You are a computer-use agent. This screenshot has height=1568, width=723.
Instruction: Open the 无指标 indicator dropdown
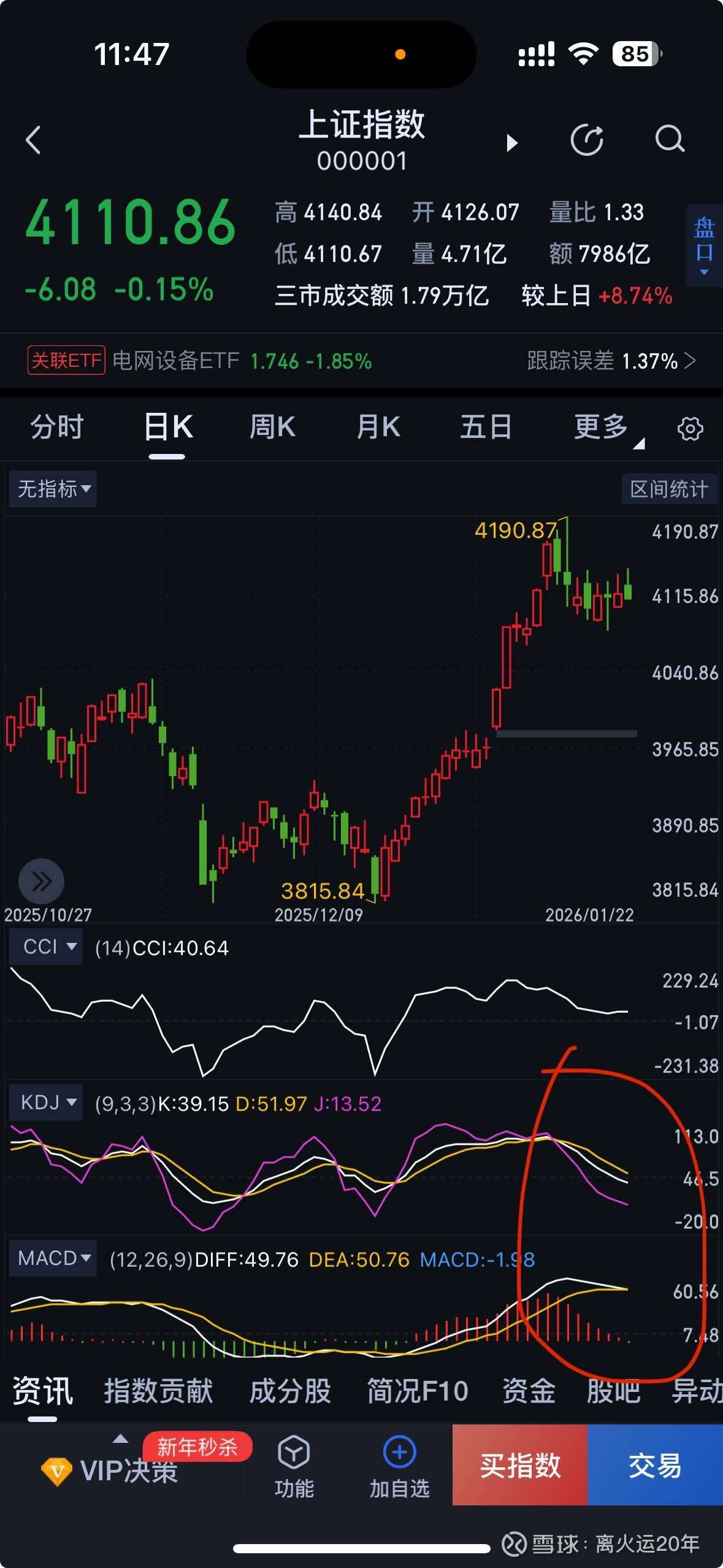click(52, 489)
